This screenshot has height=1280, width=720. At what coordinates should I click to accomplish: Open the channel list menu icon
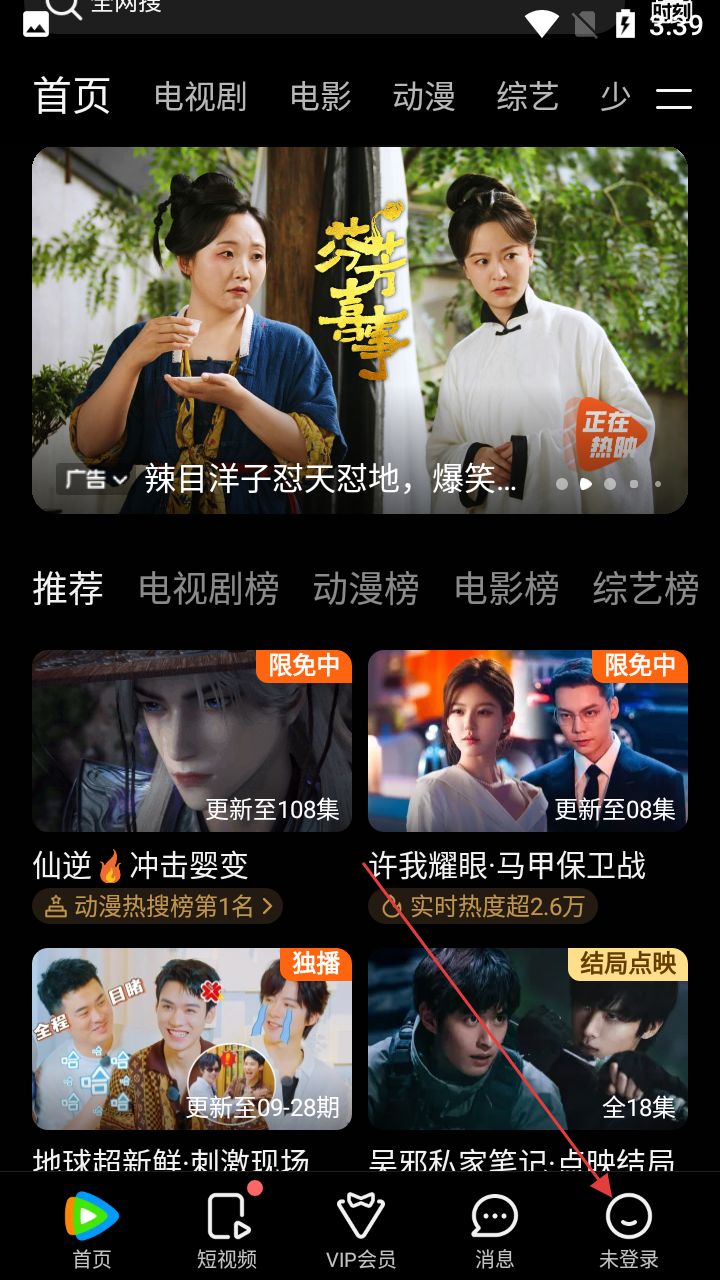coord(674,98)
